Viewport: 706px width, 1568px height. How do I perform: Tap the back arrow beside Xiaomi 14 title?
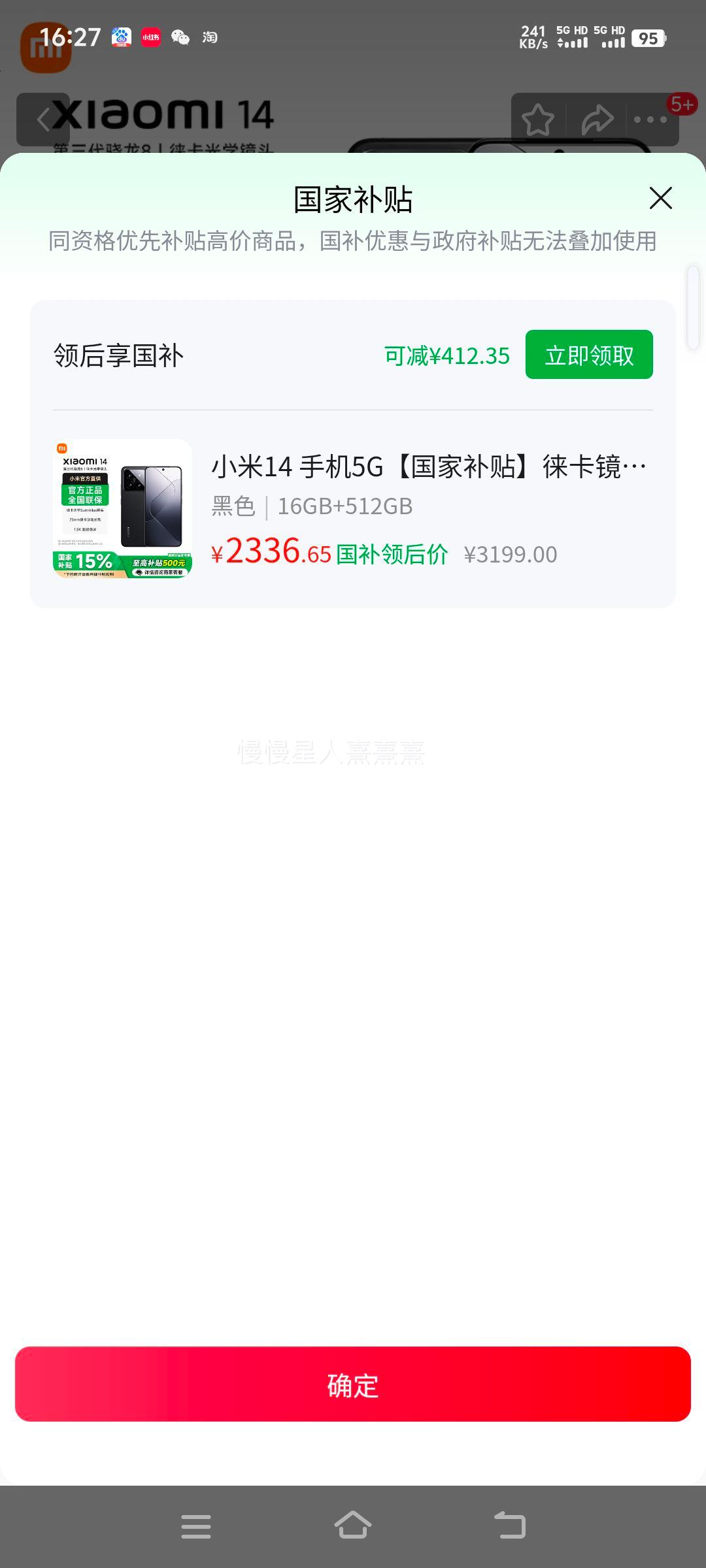click(x=43, y=119)
